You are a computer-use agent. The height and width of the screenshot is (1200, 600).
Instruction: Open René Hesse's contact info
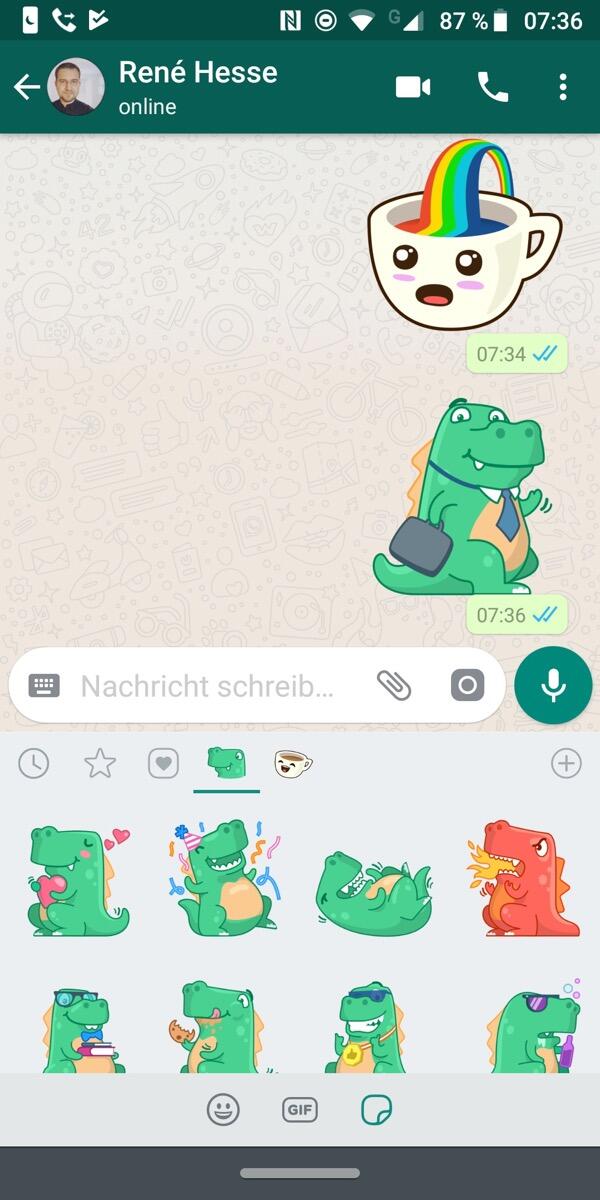(198, 86)
